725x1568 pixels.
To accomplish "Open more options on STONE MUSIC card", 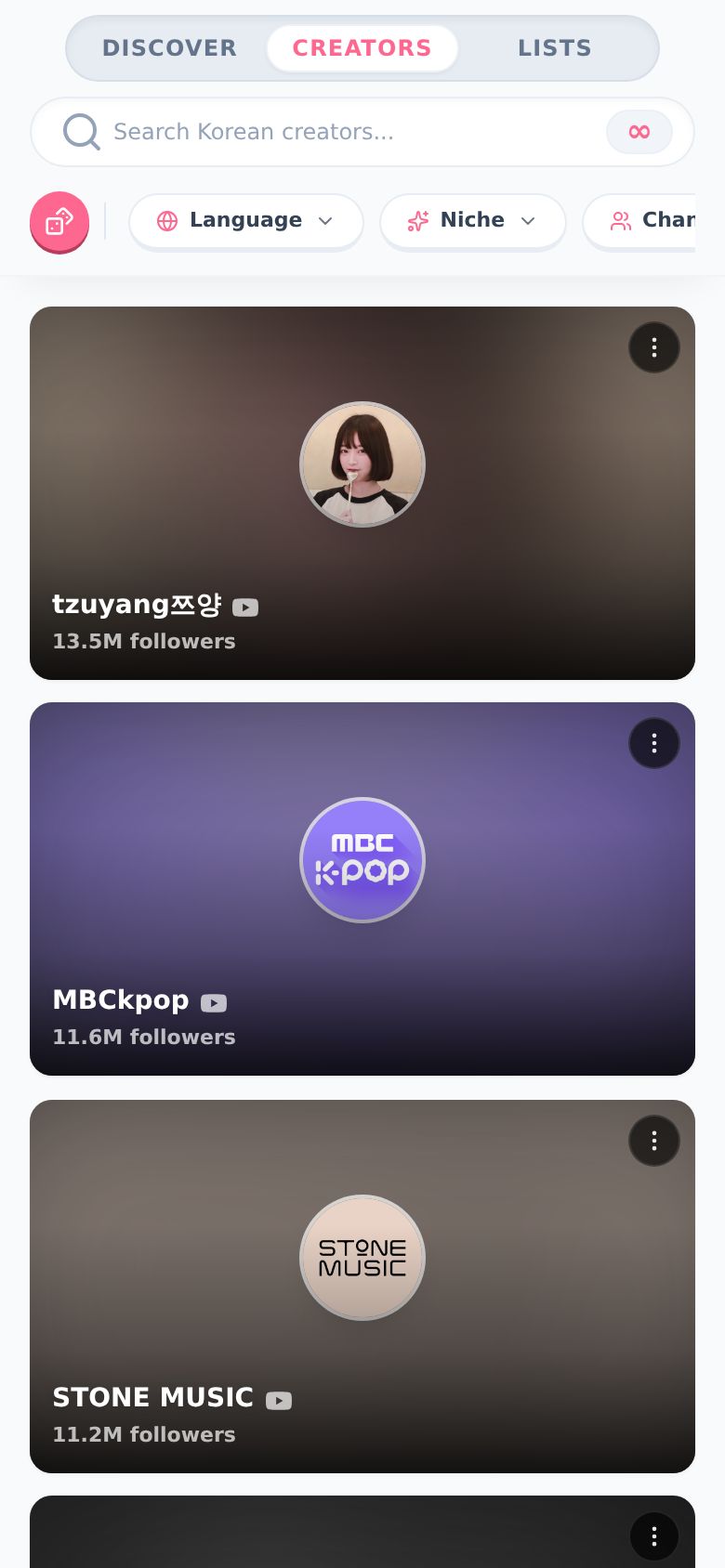I will coord(654,1141).
